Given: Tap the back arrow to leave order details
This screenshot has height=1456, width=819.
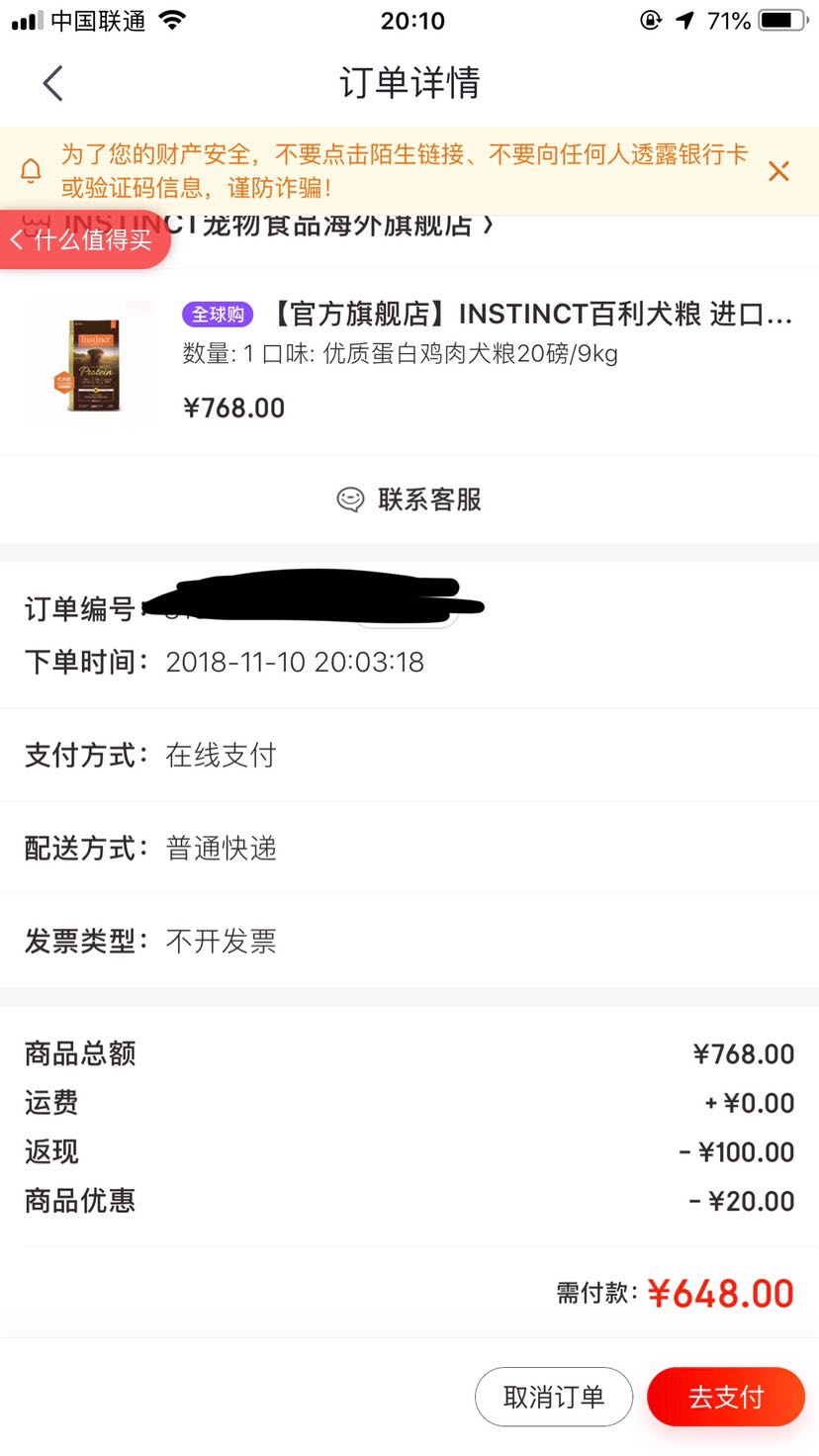Looking at the screenshot, I should pyautogui.click(x=53, y=83).
